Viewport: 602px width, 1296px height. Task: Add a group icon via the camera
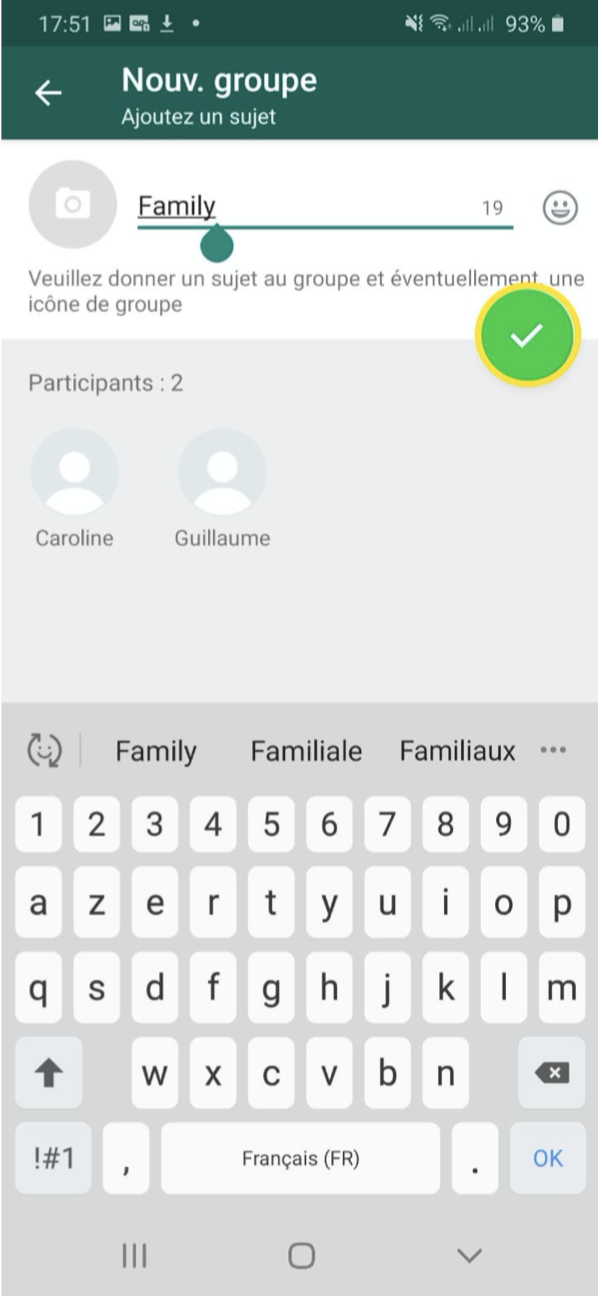[72, 204]
